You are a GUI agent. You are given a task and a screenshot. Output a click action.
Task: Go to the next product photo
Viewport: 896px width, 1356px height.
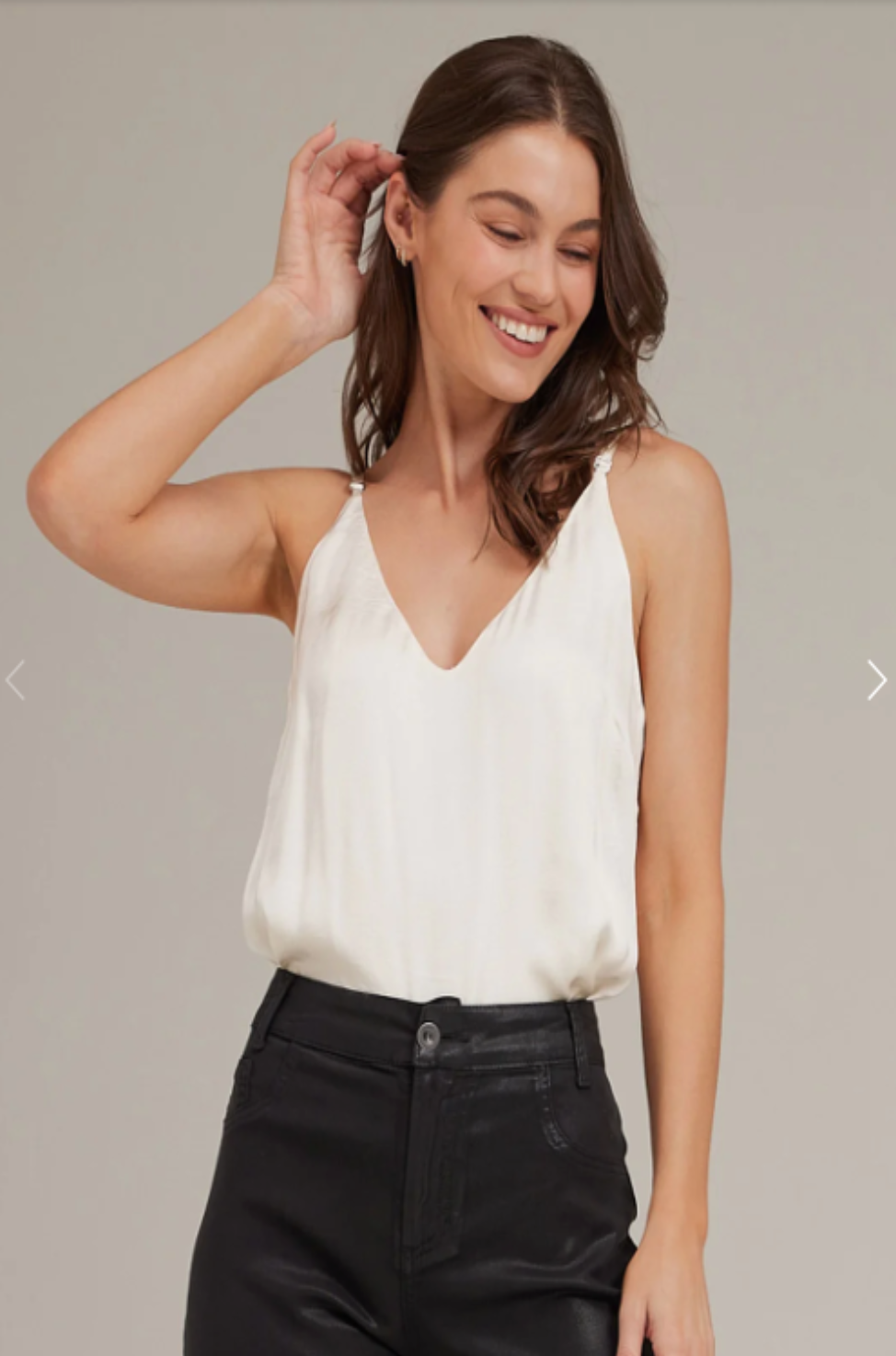(876, 681)
